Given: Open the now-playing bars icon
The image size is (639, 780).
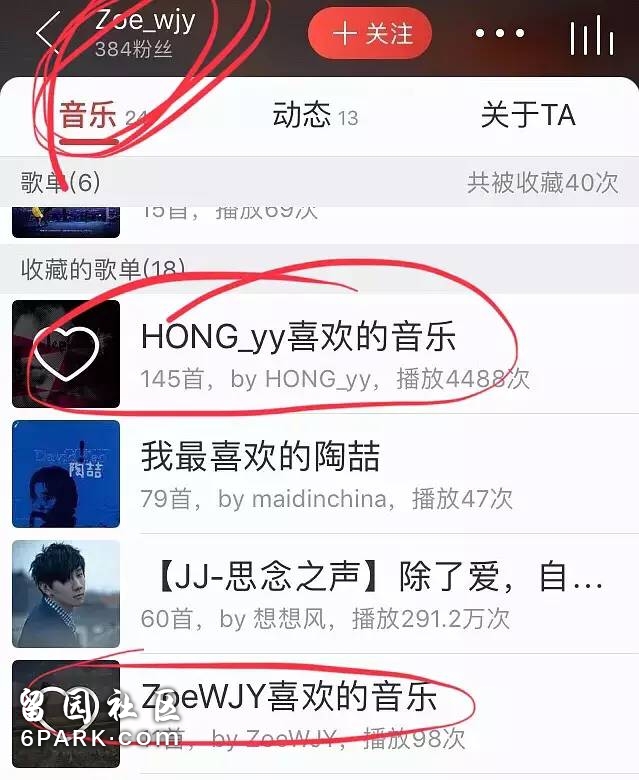Looking at the screenshot, I should (x=591, y=35).
